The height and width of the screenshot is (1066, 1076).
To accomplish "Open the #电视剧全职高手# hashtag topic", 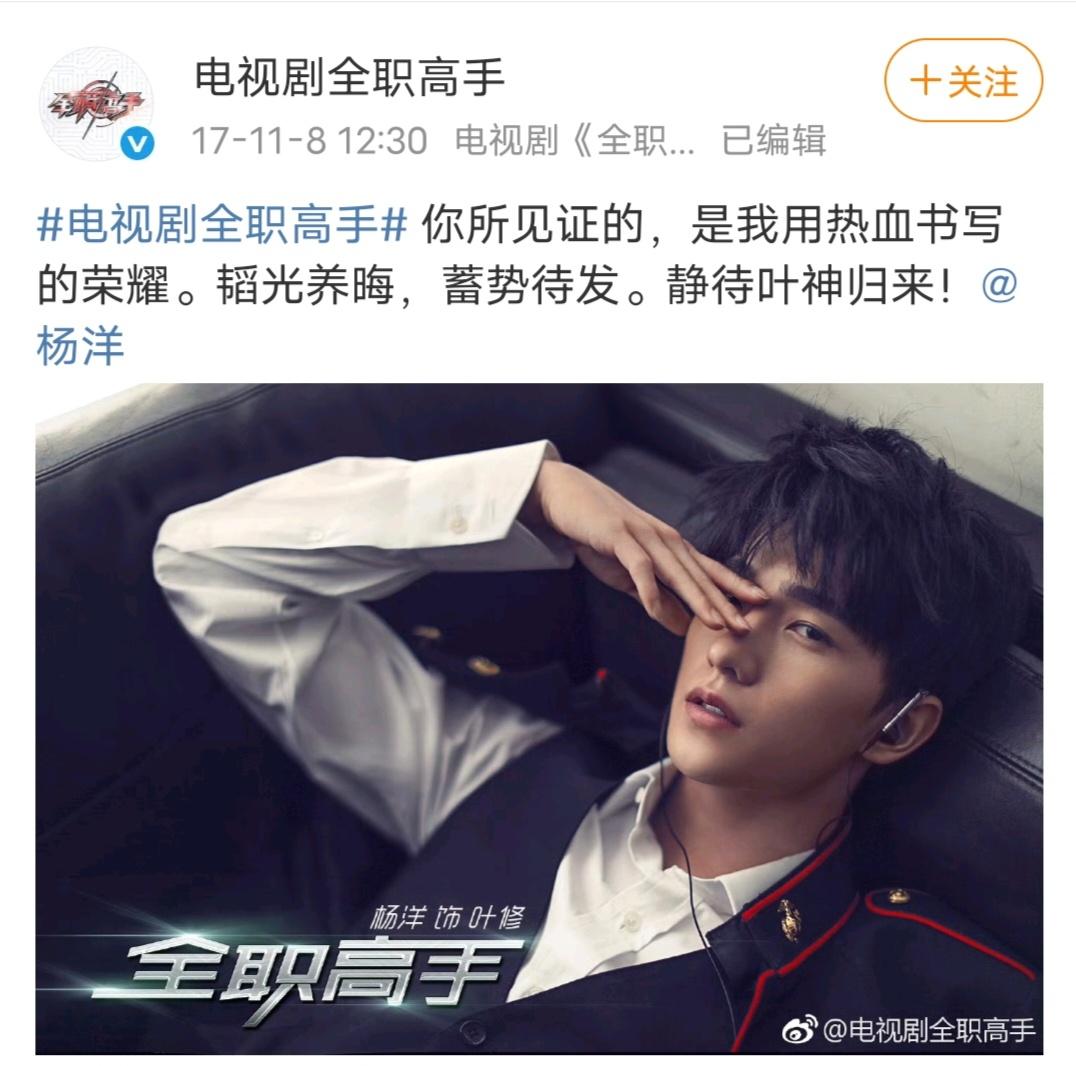I will pyautogui.click(x=222, y=227).
